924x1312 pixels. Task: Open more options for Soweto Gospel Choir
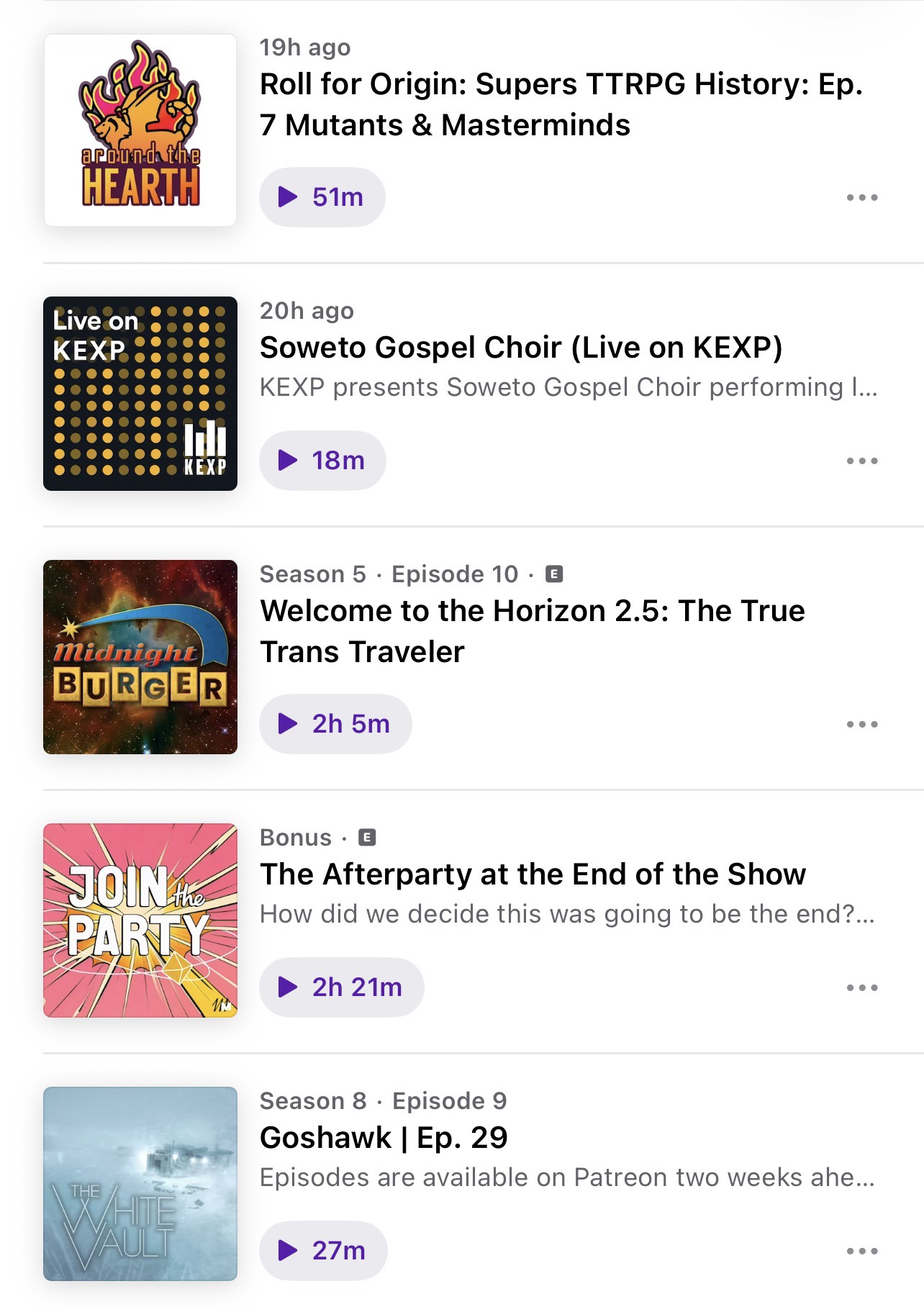(x=862, y=461)
